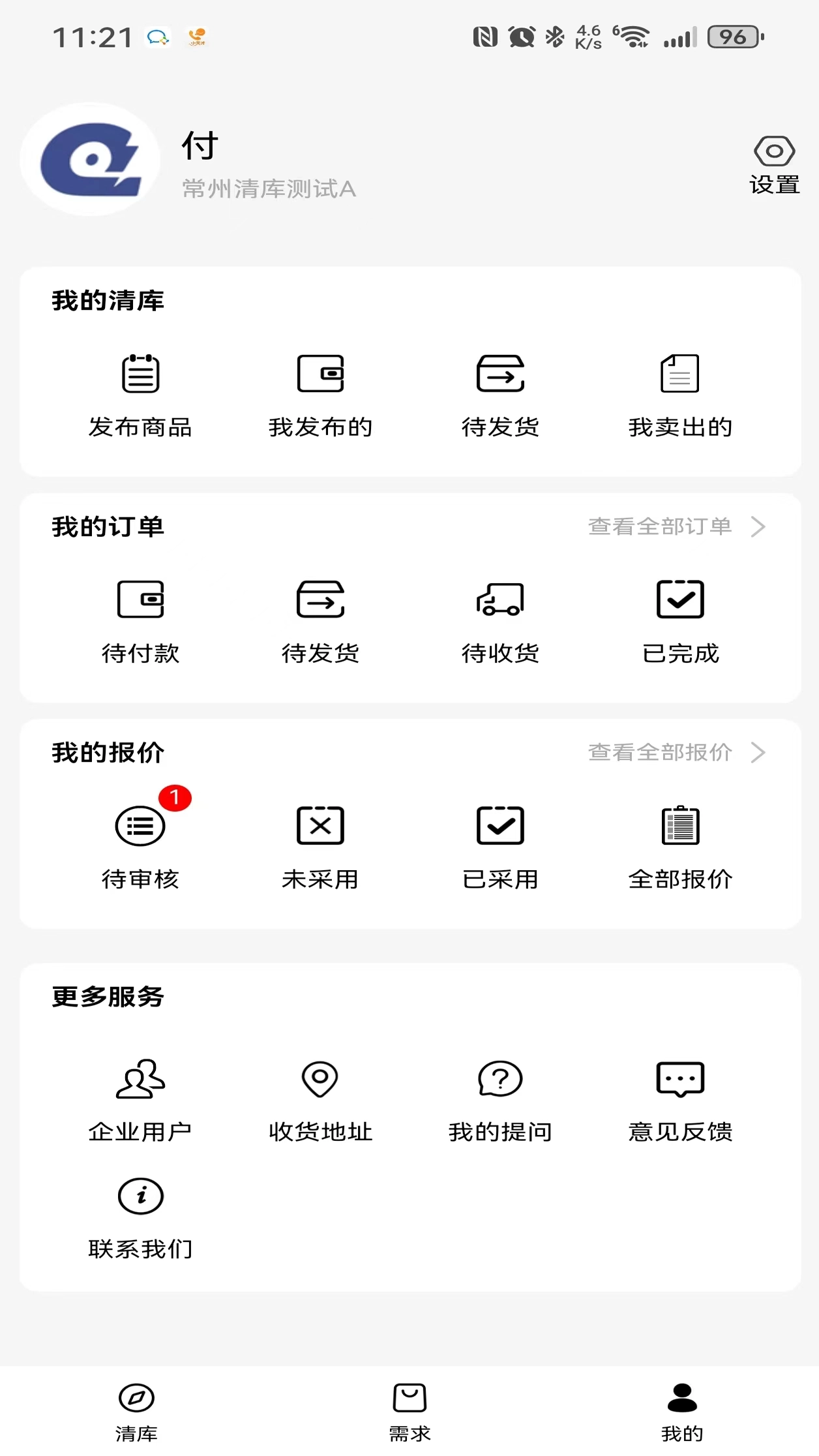Select the 我发布的 wallet icon
The image size is (819, 1456).
coord(321,391)
